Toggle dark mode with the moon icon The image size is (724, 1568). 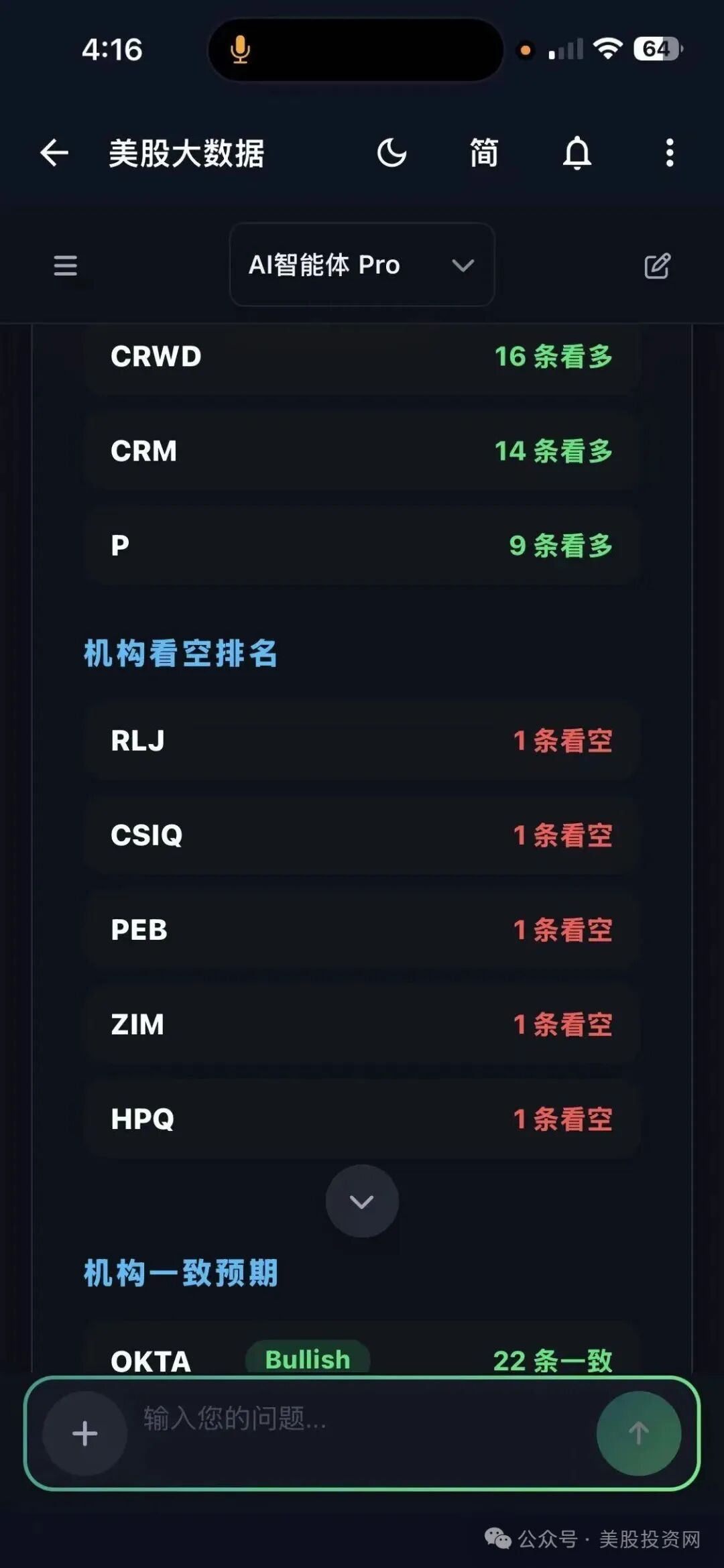(x=392, y=153)
